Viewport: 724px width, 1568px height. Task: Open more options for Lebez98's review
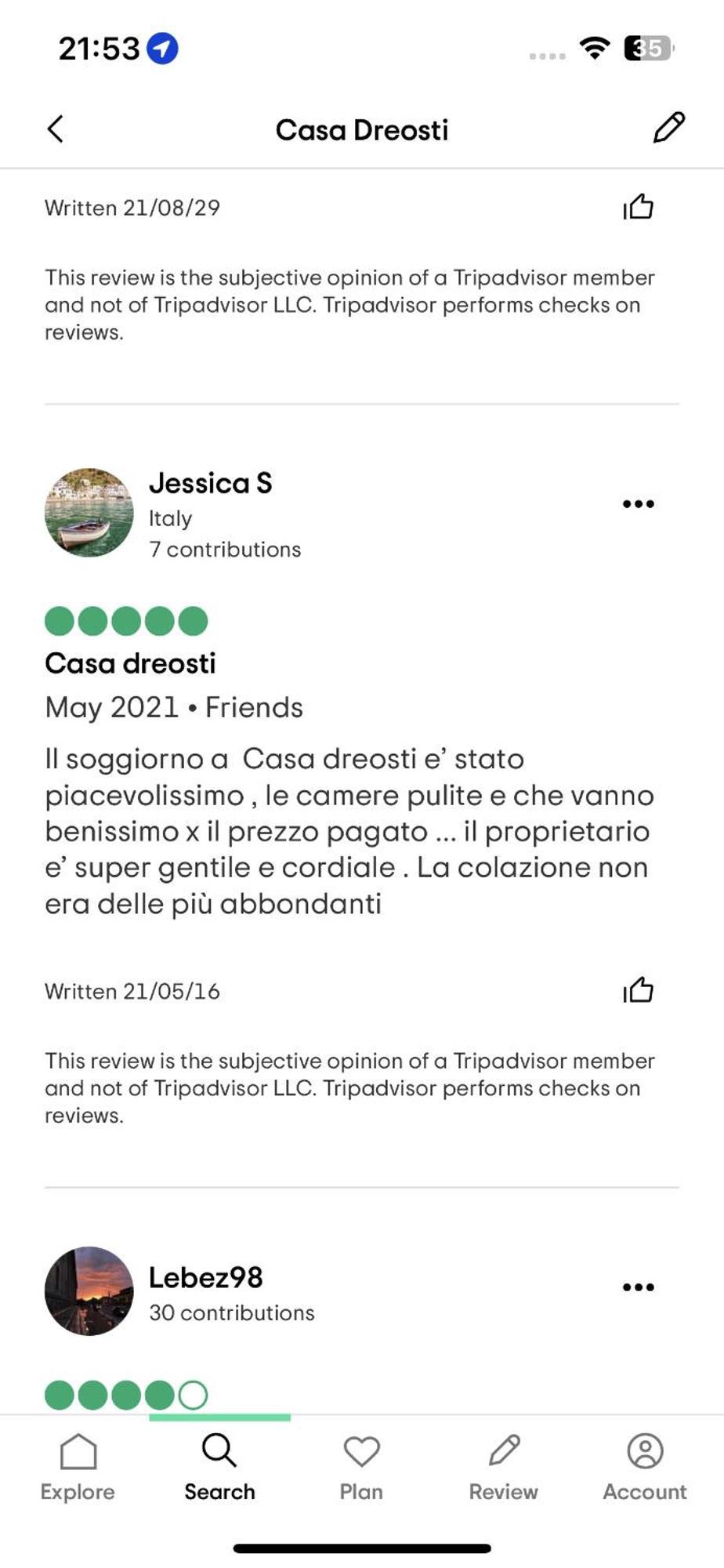pyautogui.click(x=638, y=1287)
